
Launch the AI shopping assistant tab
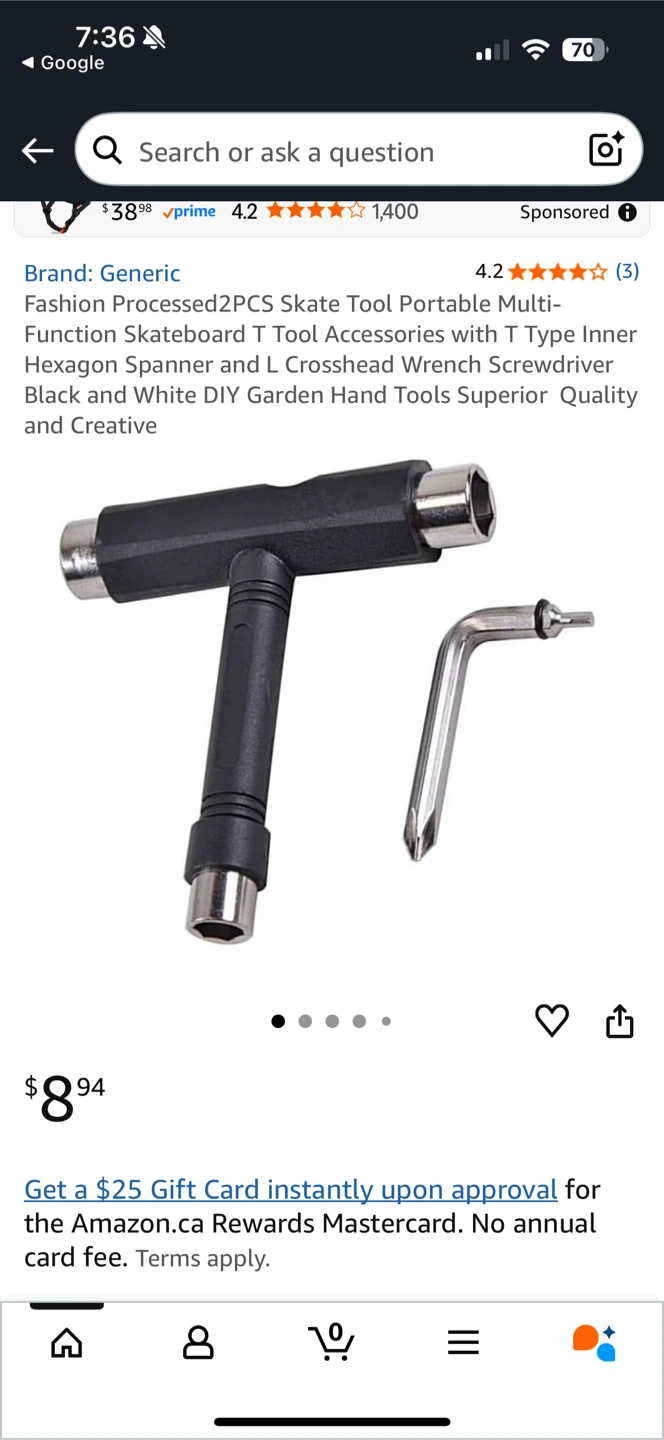[x=594, y=1342]
